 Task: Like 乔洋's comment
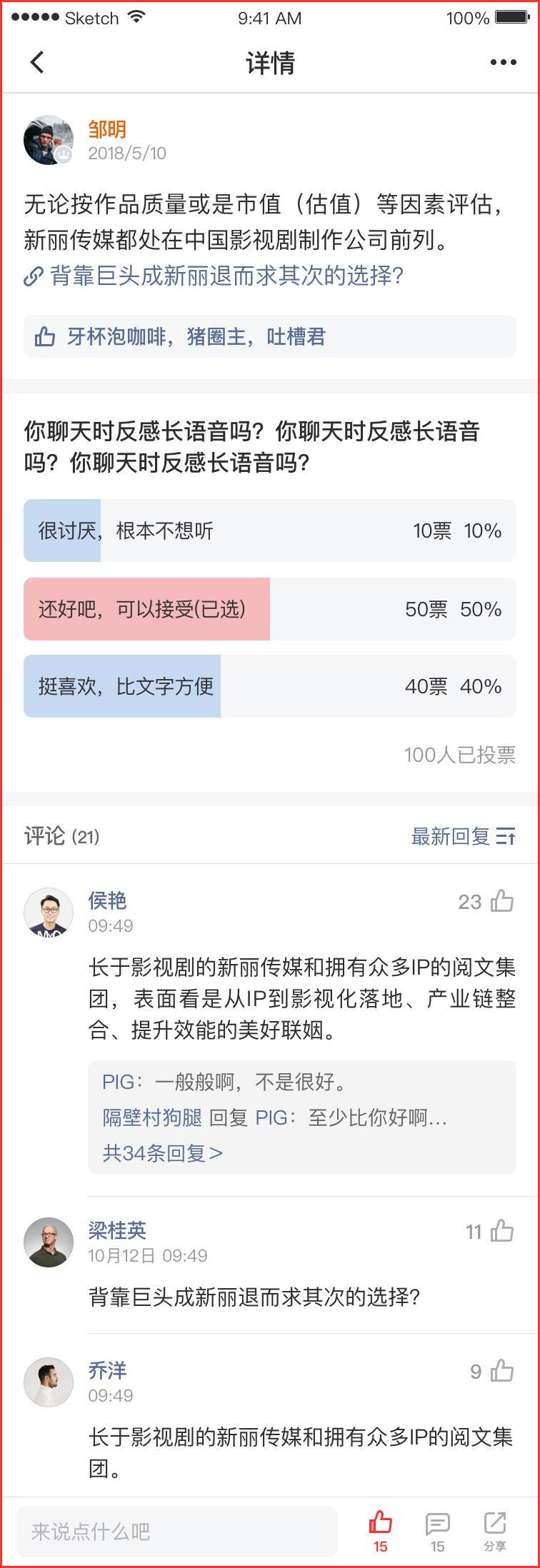[502, 1371]
